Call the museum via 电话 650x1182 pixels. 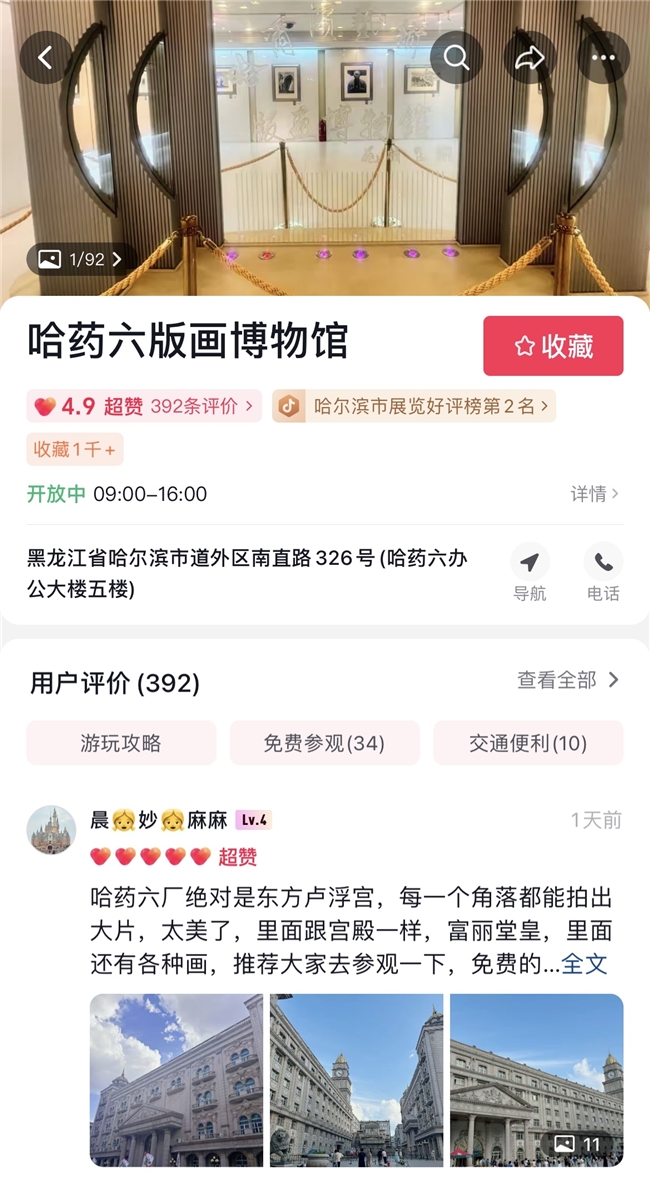[x=603, y=572]
